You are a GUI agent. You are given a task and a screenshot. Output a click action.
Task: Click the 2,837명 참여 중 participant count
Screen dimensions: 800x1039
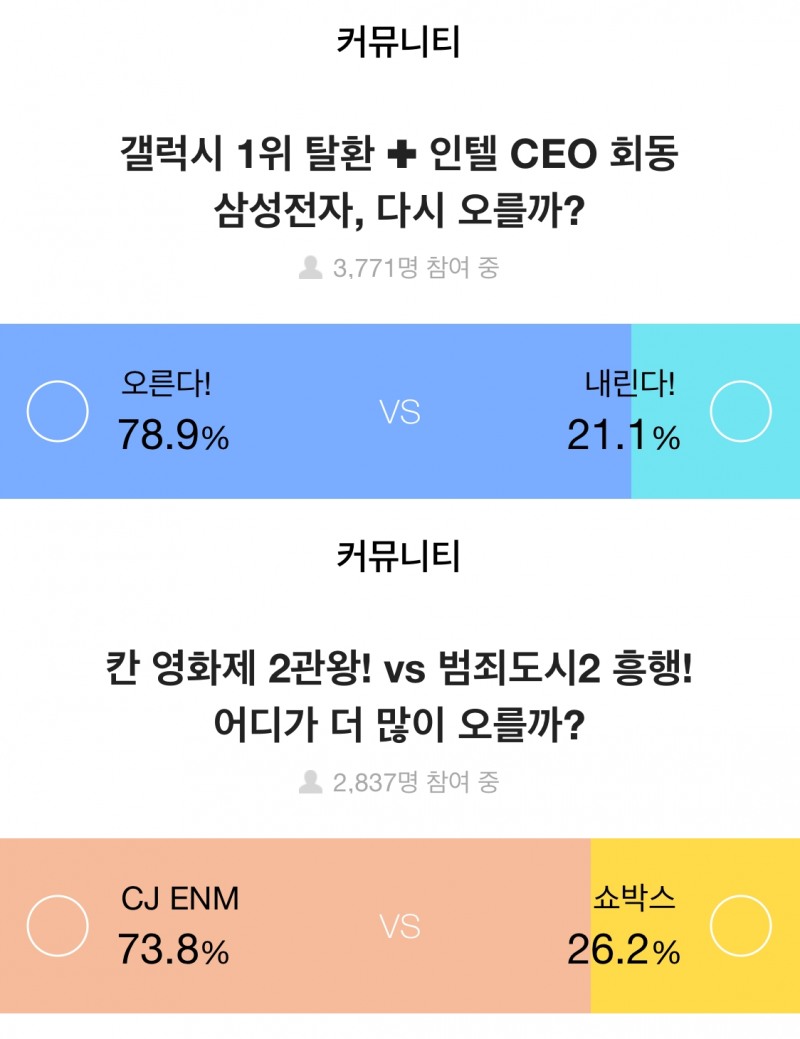[400, 782]
